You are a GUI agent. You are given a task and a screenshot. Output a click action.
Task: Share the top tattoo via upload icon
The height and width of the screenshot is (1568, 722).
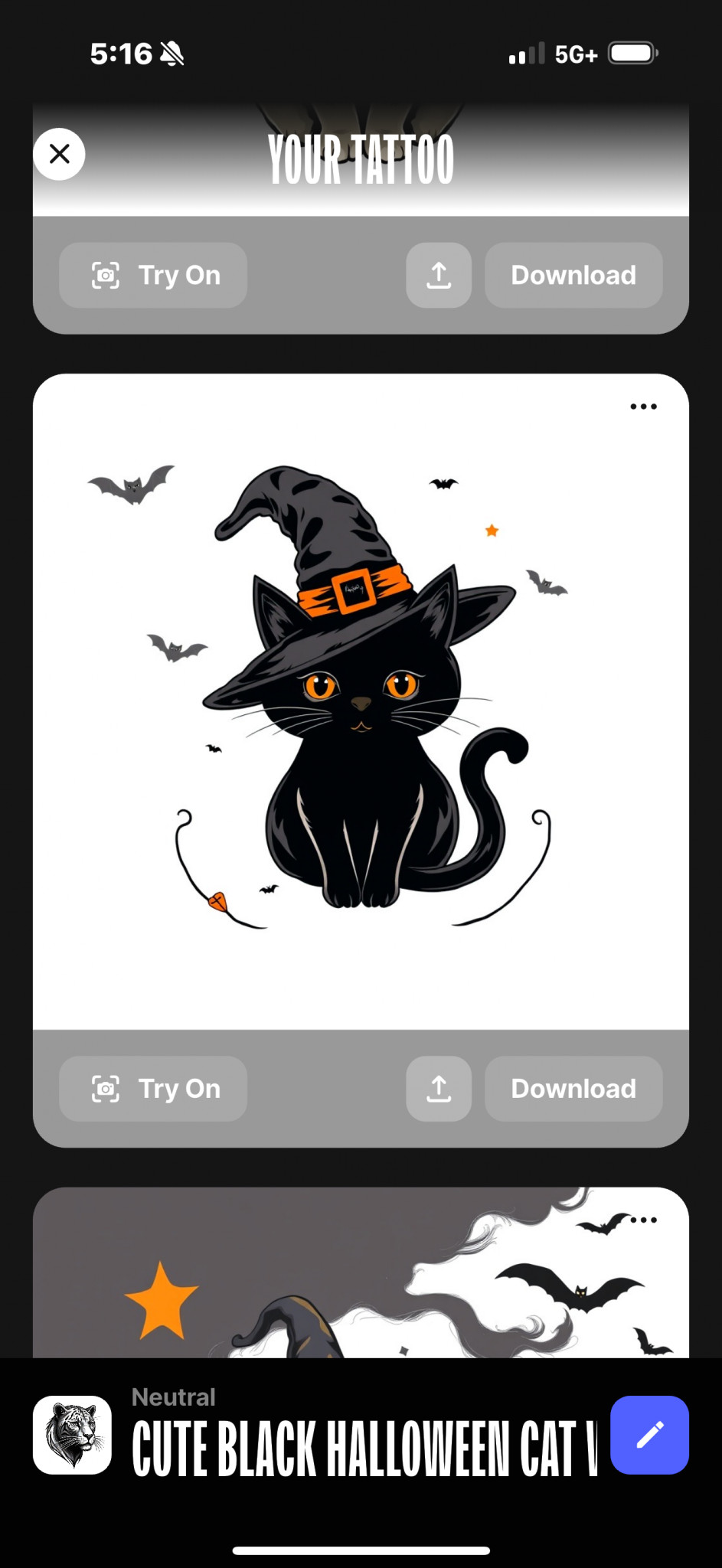click(x=439, y=275)
